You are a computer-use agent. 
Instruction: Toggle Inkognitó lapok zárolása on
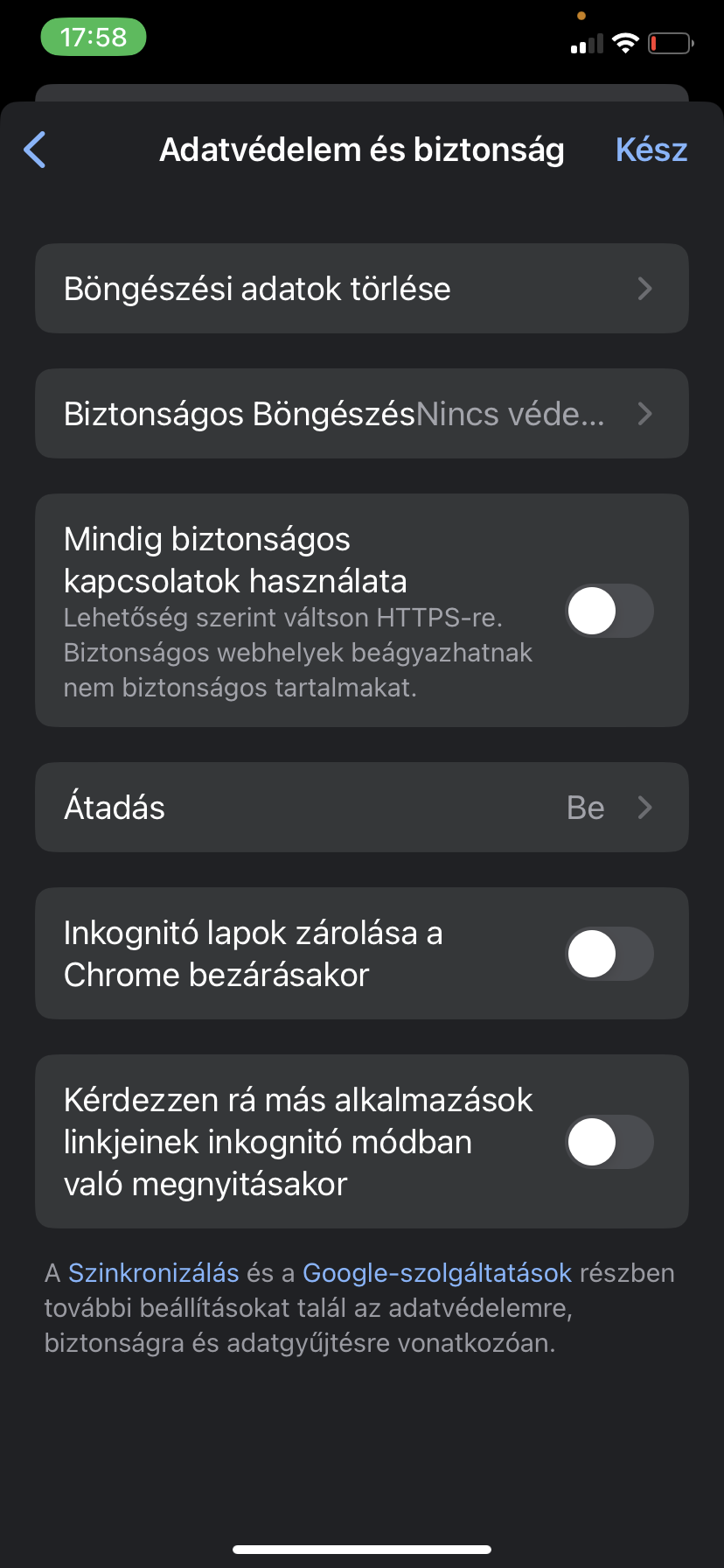(x=609, y=954)
